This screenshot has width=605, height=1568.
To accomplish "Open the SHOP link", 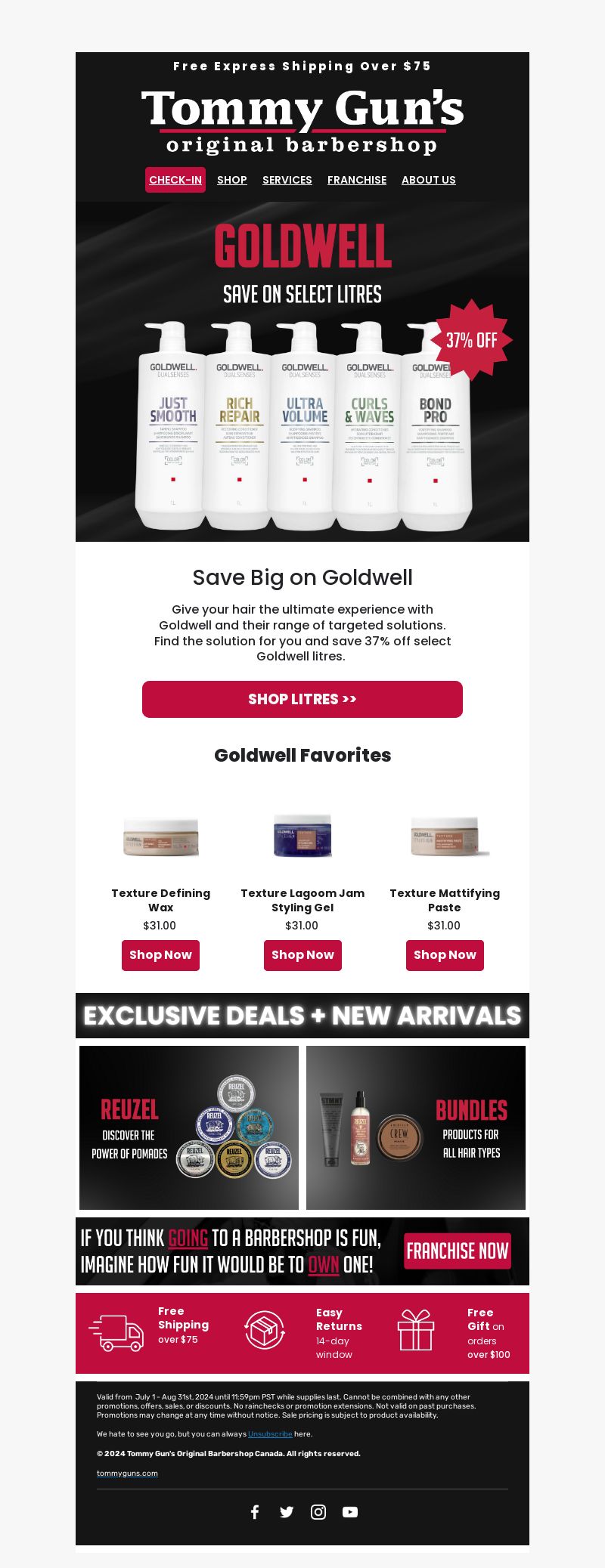I will tap(232, 180).
